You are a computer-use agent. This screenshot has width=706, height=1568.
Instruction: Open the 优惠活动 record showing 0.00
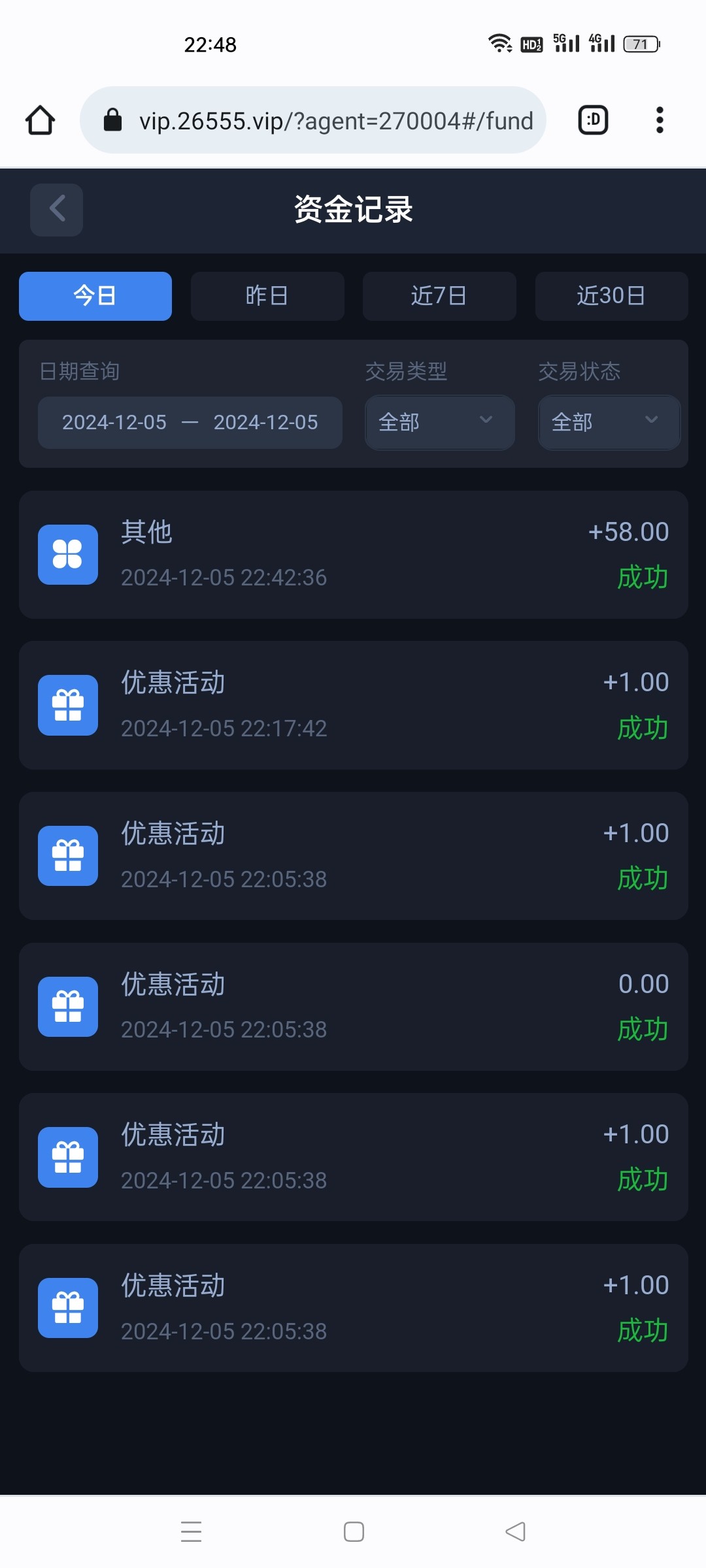pos(353,1006)
